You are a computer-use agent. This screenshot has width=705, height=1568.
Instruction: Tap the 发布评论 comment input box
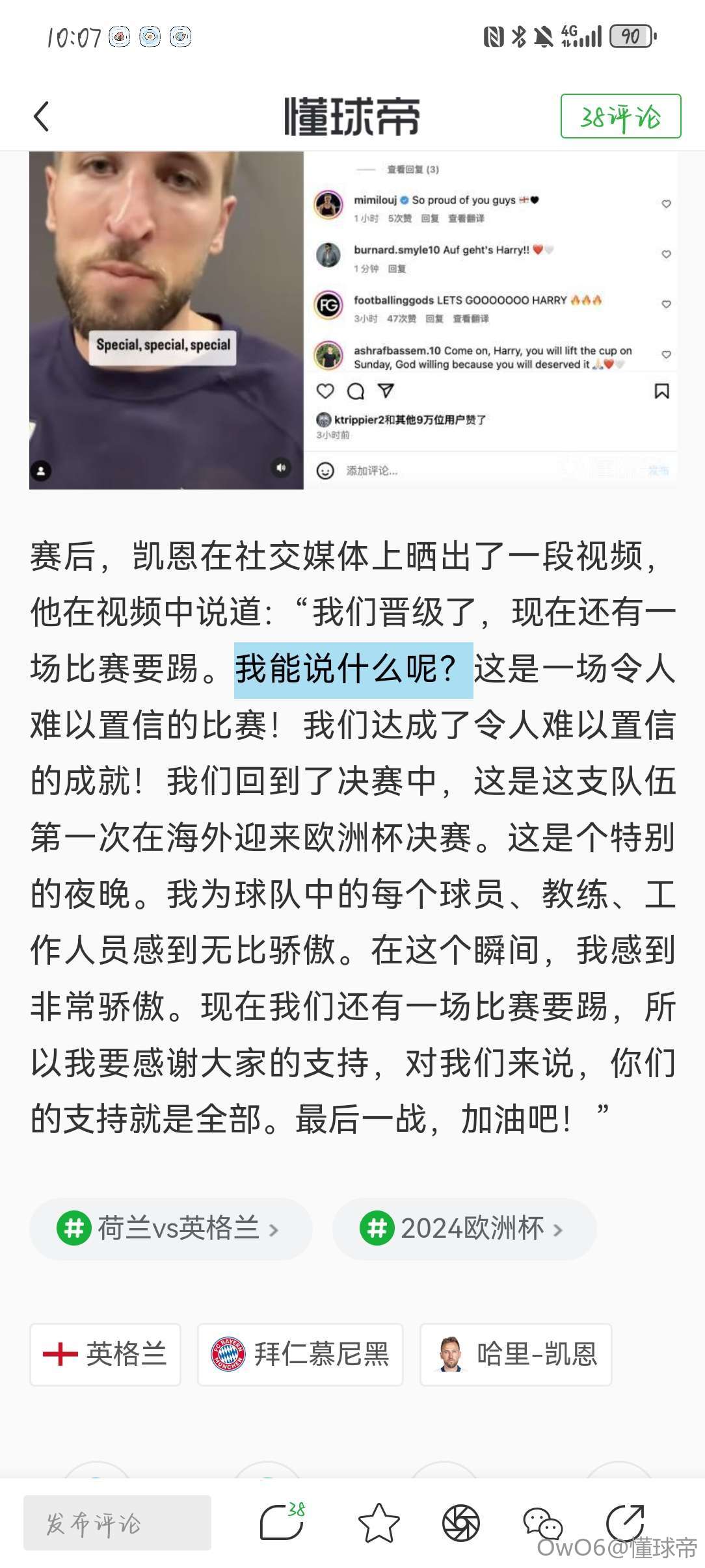click(117, 1522)
